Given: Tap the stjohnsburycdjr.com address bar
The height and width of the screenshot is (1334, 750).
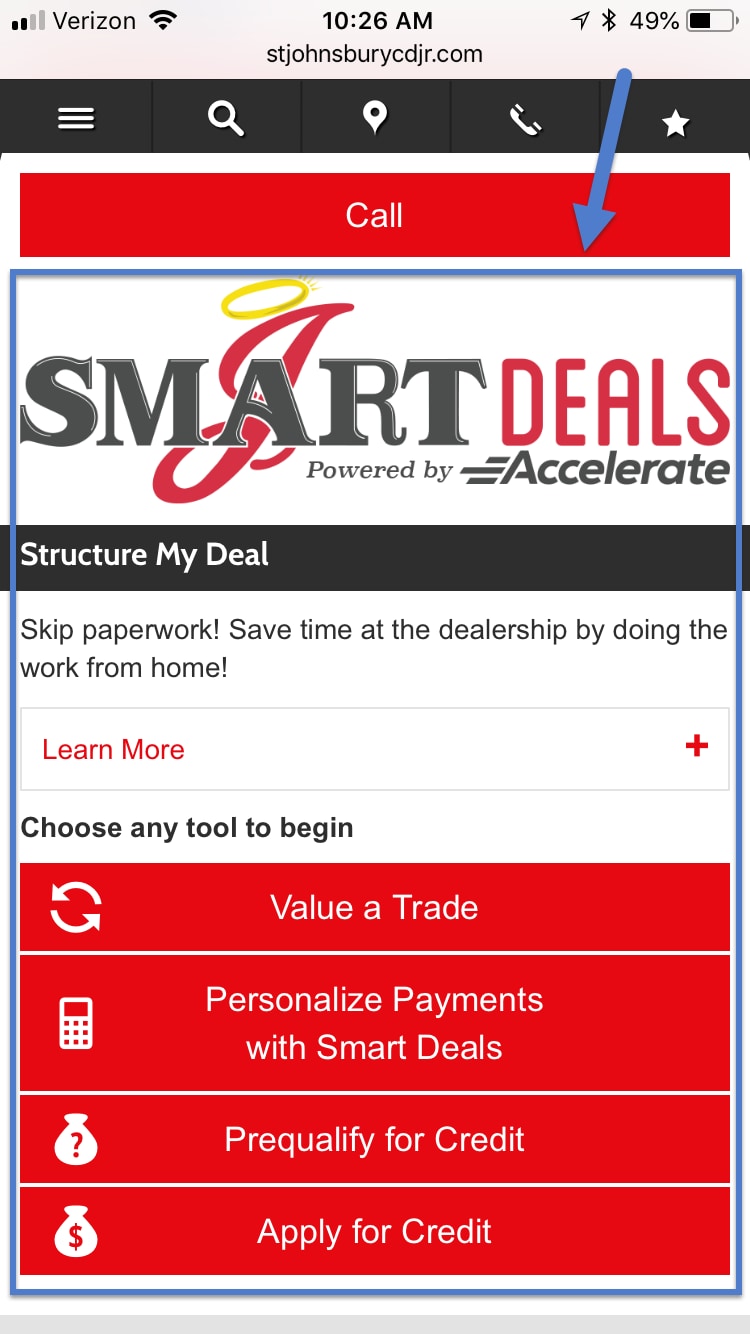Looking at the screenshot, I should [x=375, y=54].
